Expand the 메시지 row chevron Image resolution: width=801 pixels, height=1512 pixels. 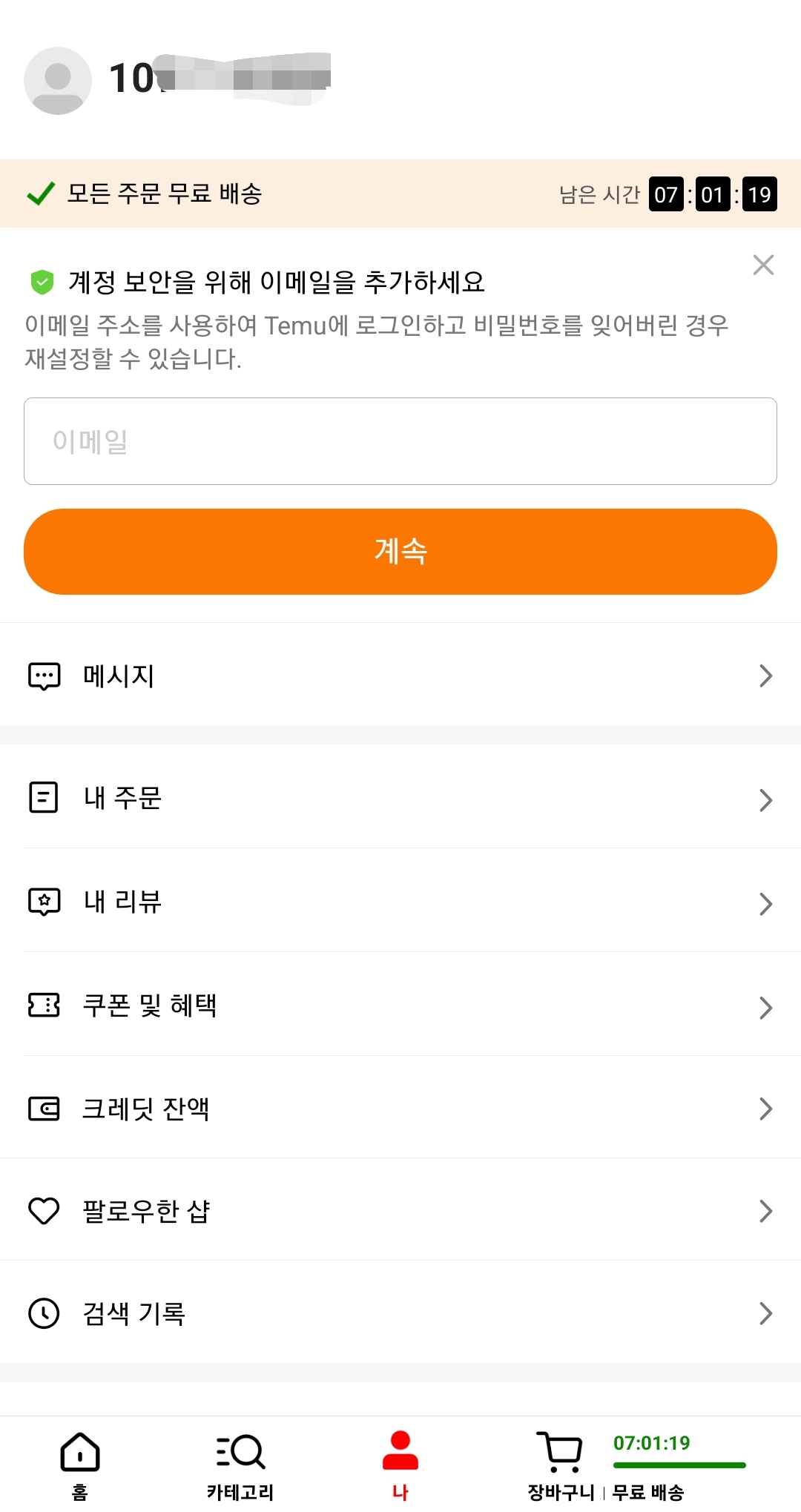[766, 676]
